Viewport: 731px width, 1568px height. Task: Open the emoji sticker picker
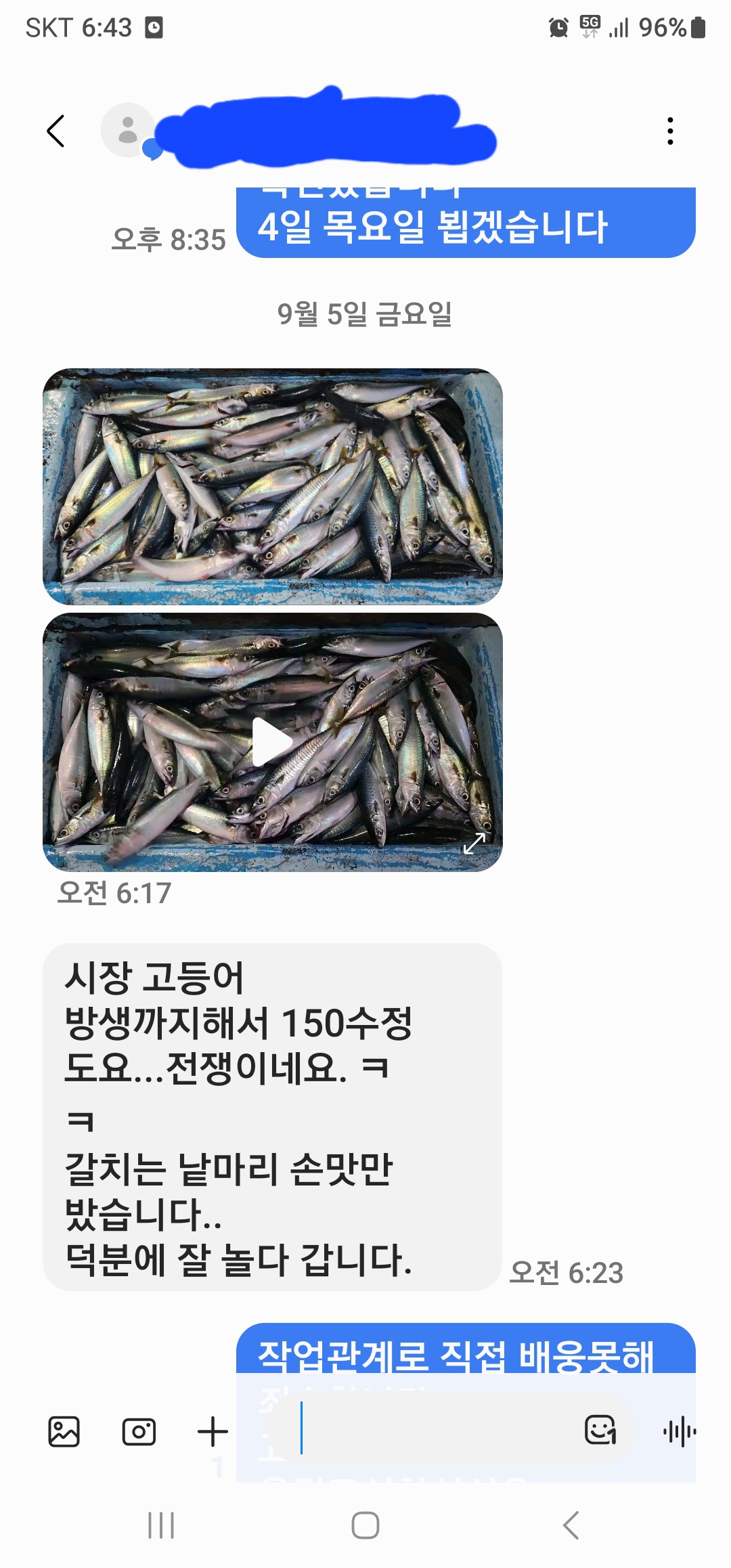point(600,1430)
